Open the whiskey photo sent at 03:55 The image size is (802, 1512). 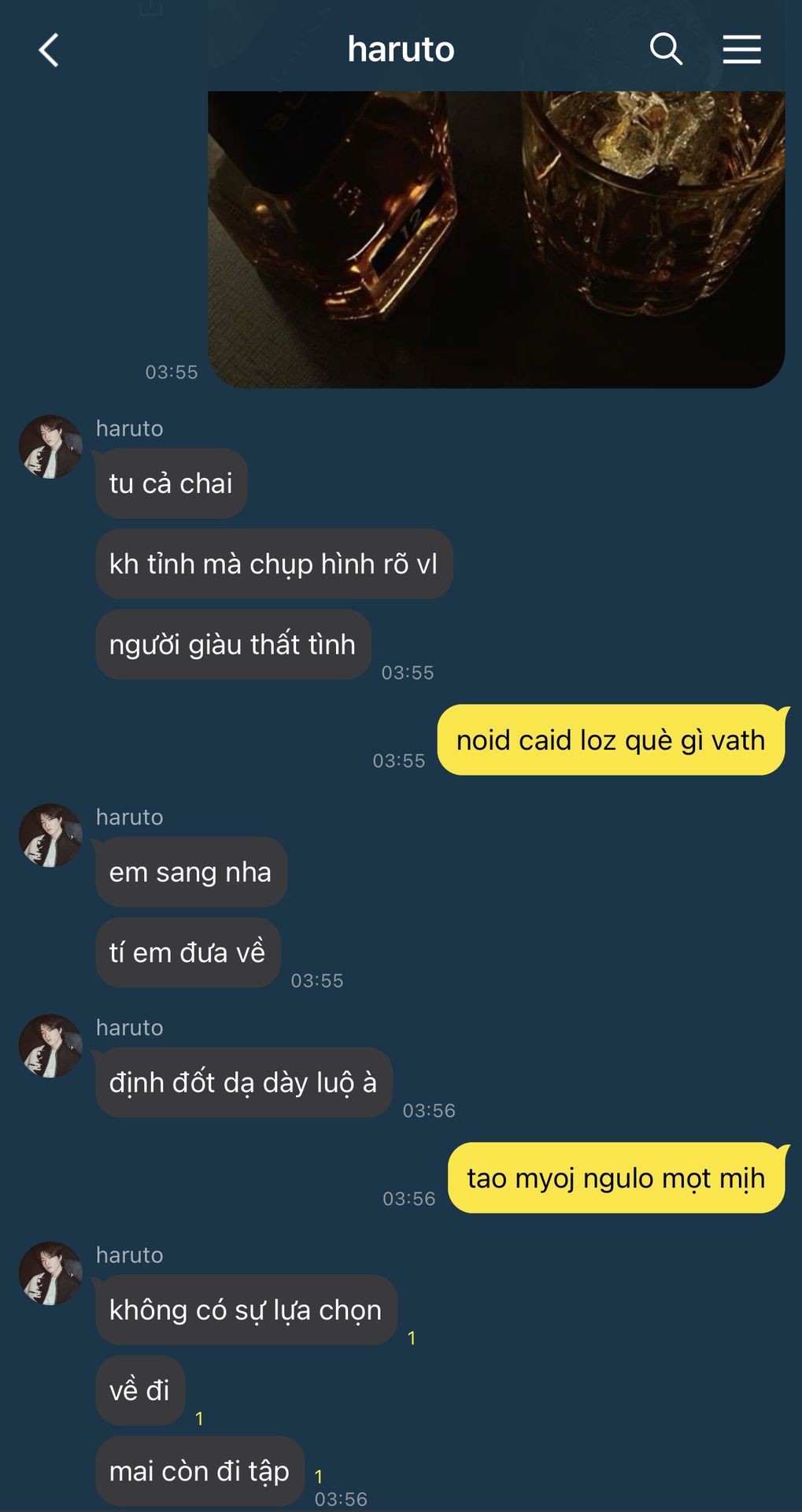tap(496, 238)
